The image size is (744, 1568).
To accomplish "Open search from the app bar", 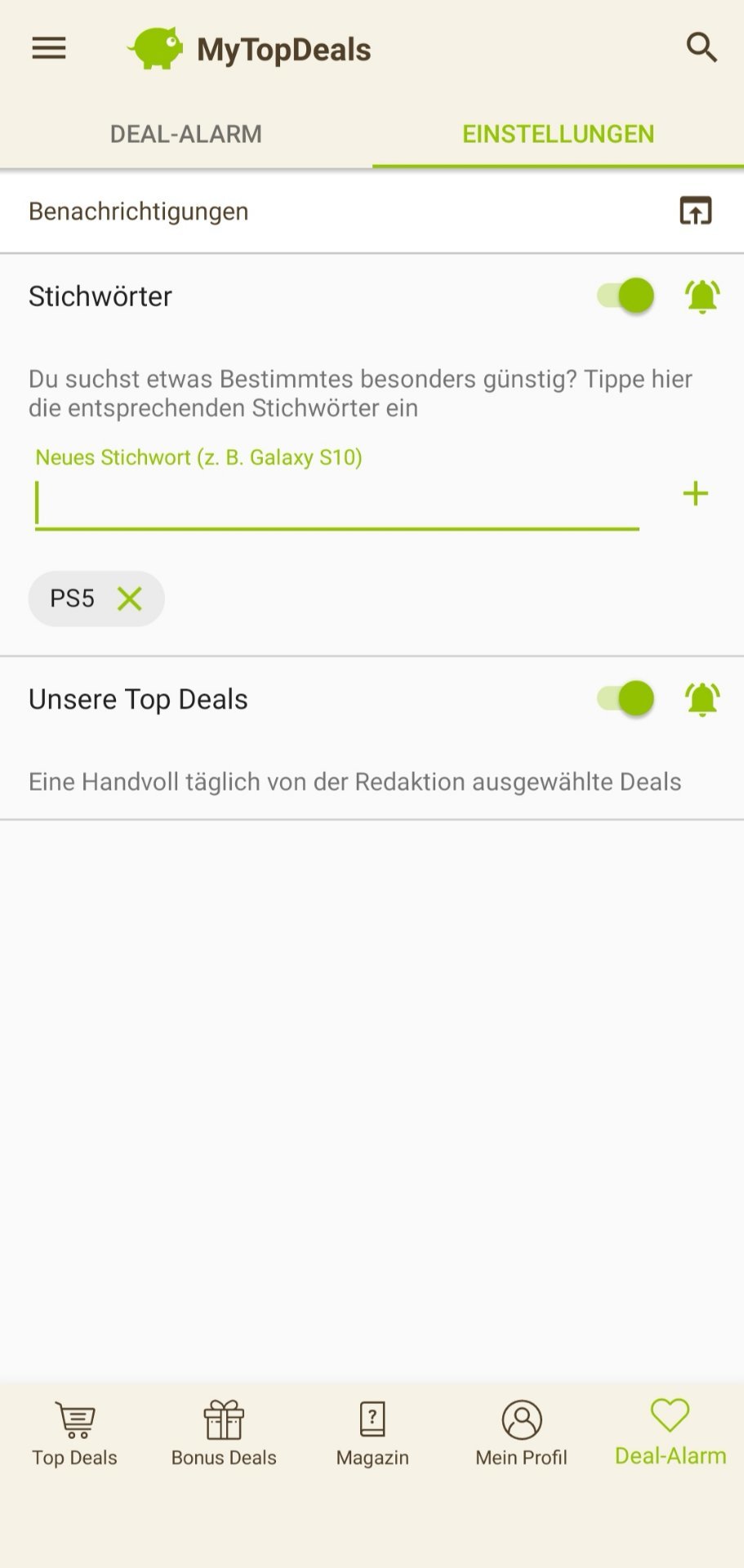I will [x=701, y=48].
